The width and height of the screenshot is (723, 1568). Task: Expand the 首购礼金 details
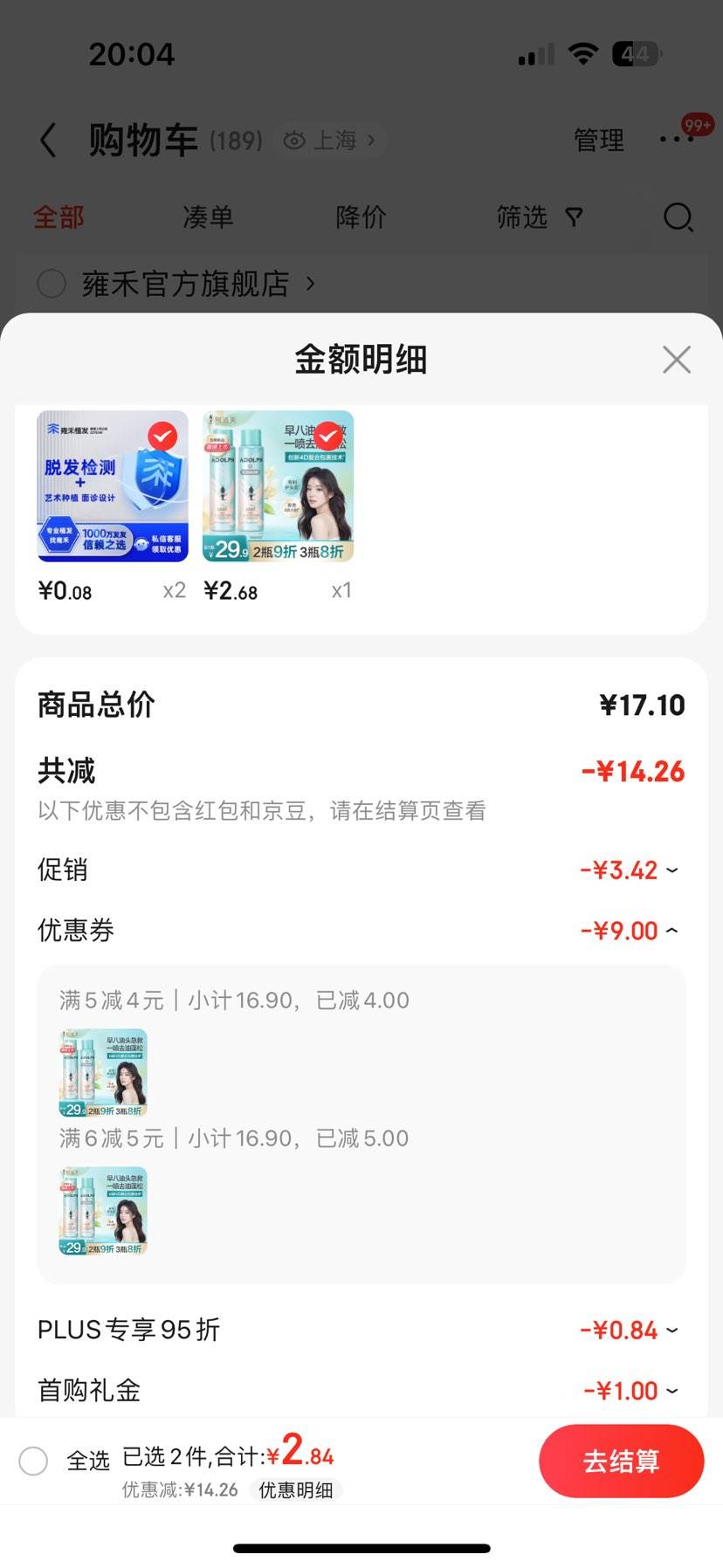[x=671, y=1390]
